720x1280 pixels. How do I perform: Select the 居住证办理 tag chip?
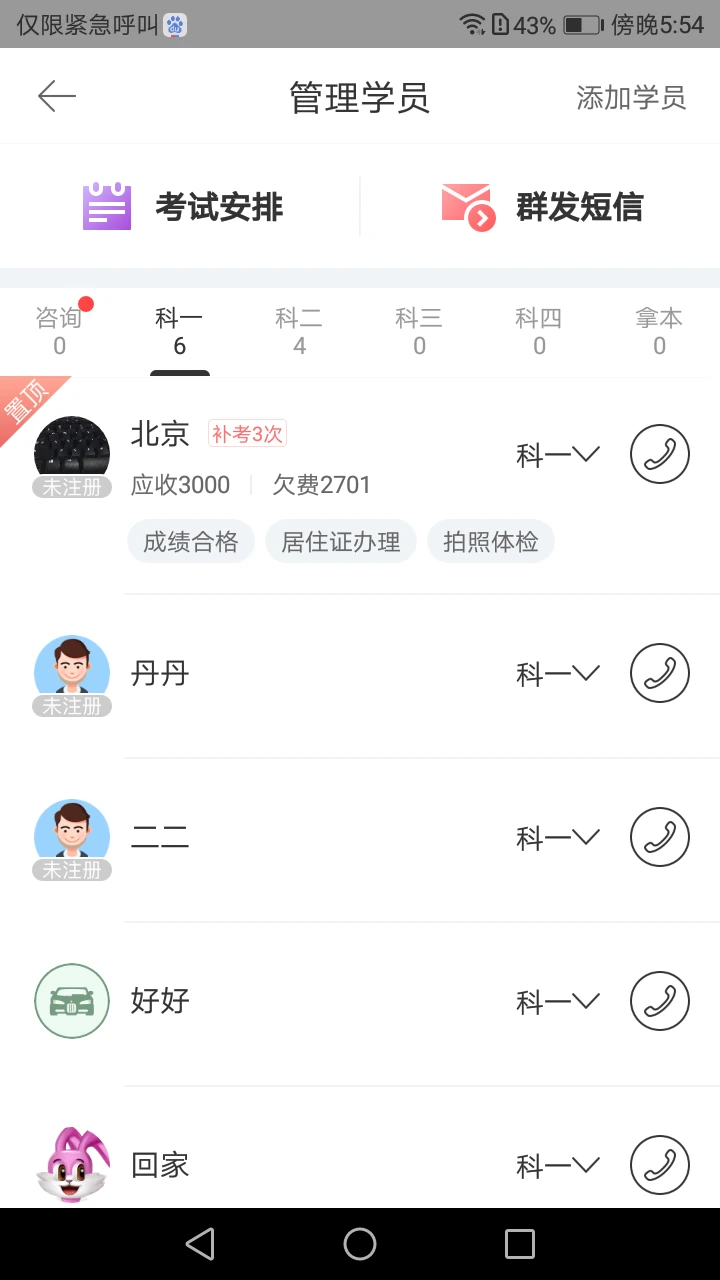click(x=341, y=542)
